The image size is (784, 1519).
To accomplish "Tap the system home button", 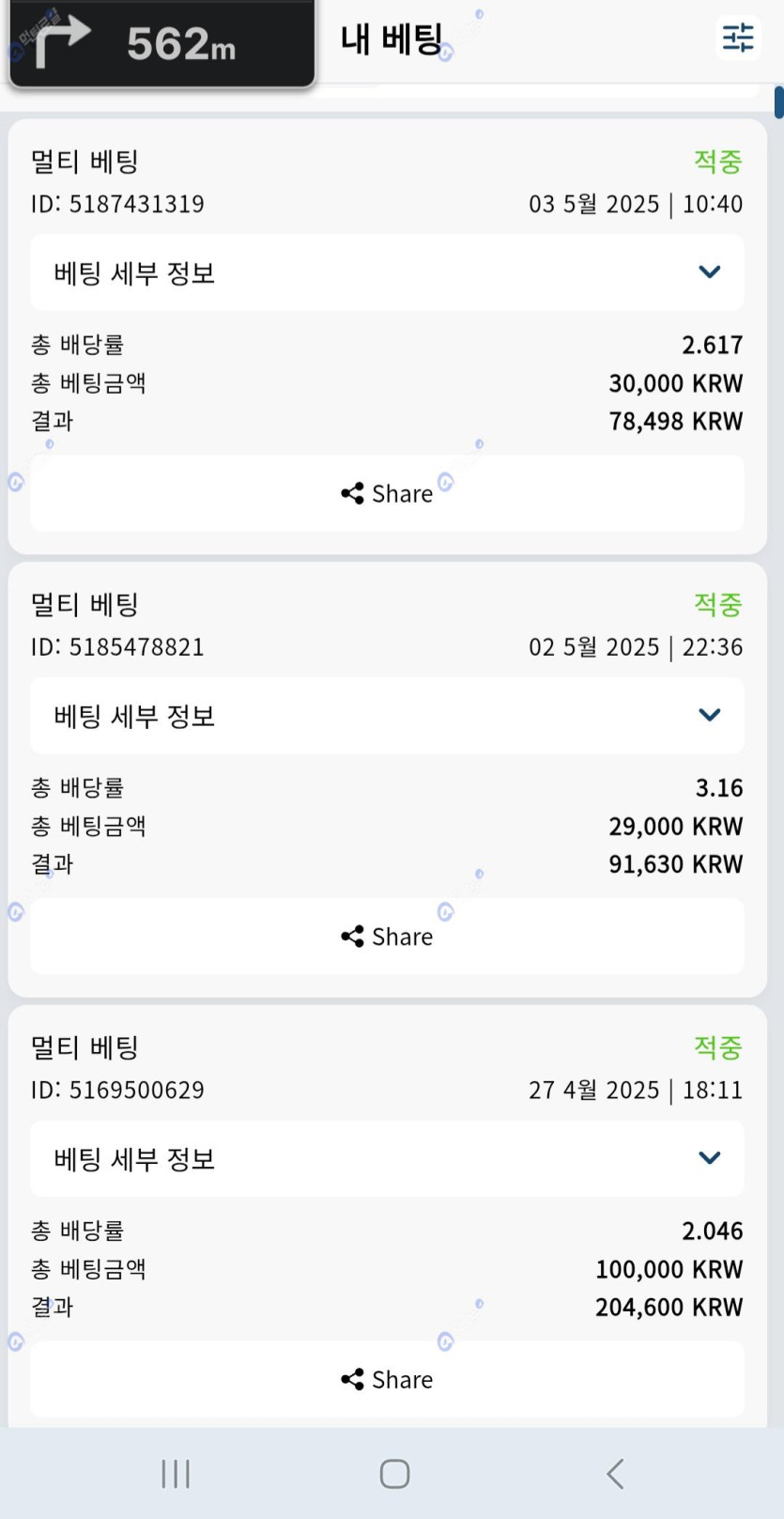I will coord(394,1473).
